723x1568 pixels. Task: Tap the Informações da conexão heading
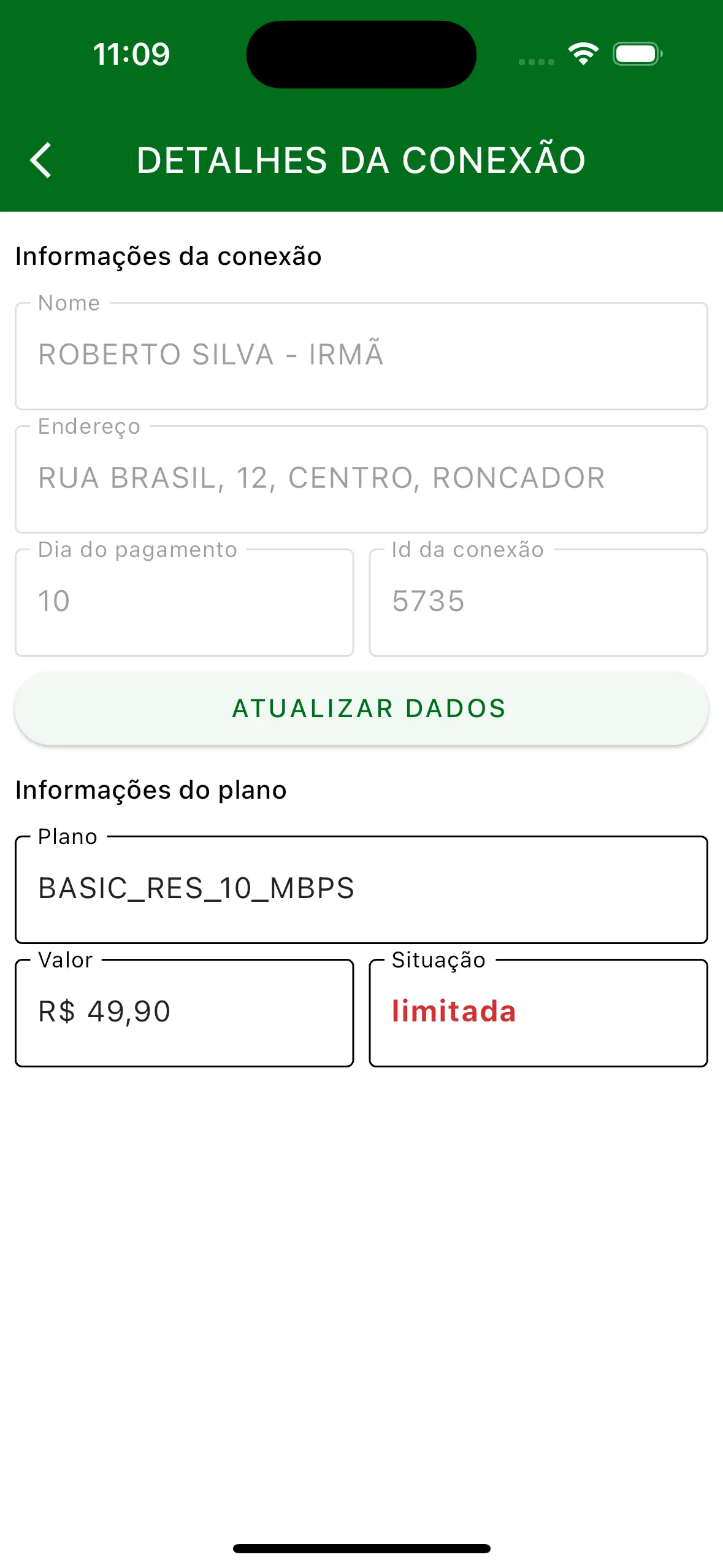click(x=169, y=257)
